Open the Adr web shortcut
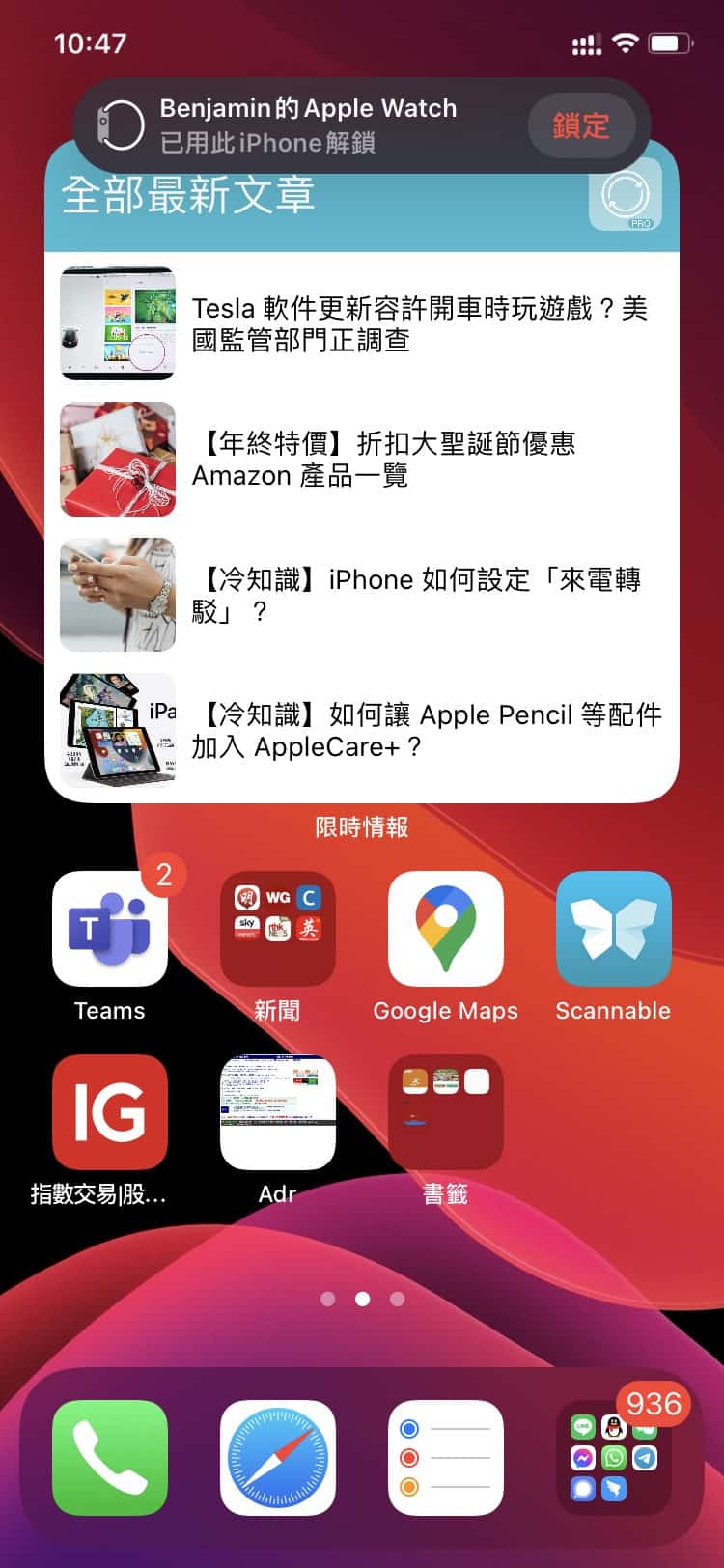Screen dimensions: 724x1568 pos(278,1112)
